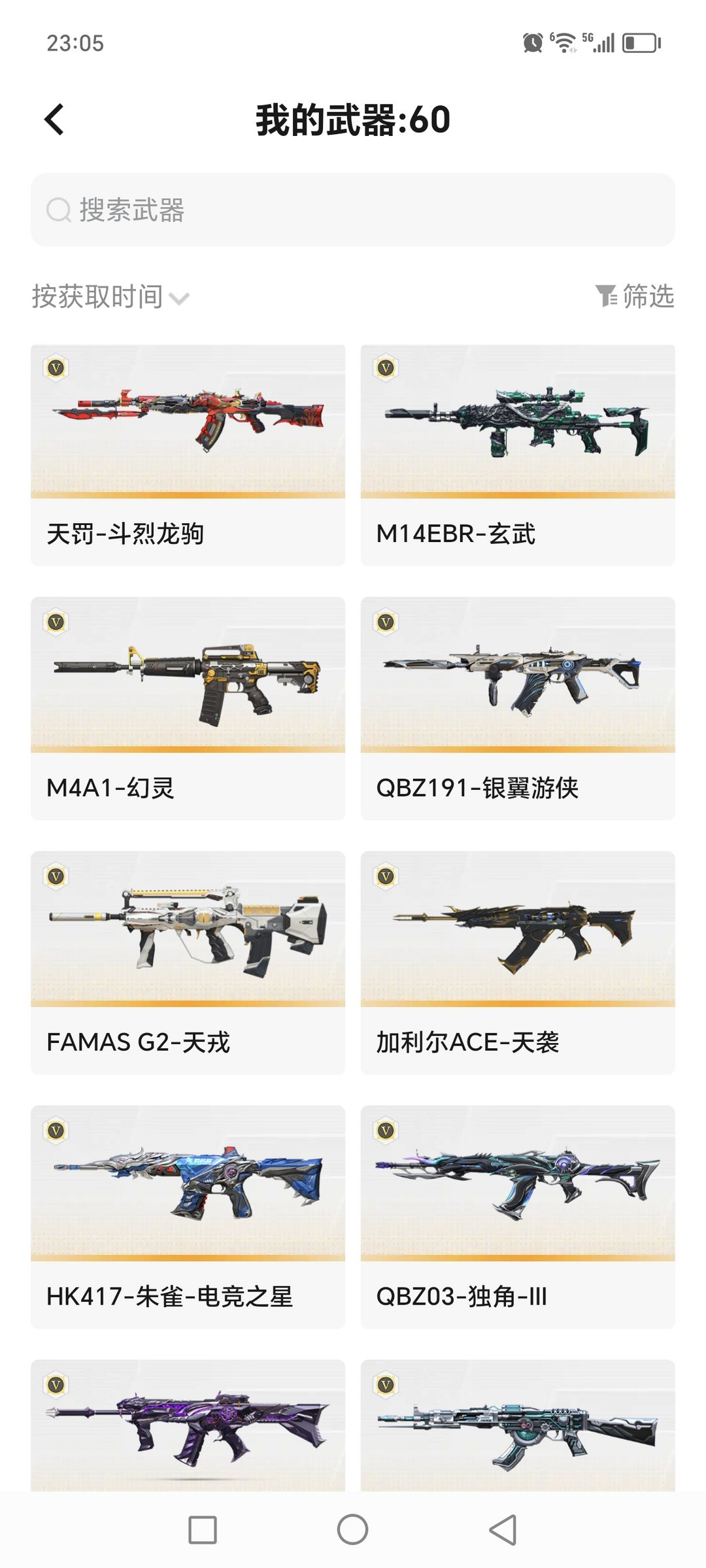Go back using the top-left arrow
Viewport: 706px width, 1568px height.
(x=55, y=120)
